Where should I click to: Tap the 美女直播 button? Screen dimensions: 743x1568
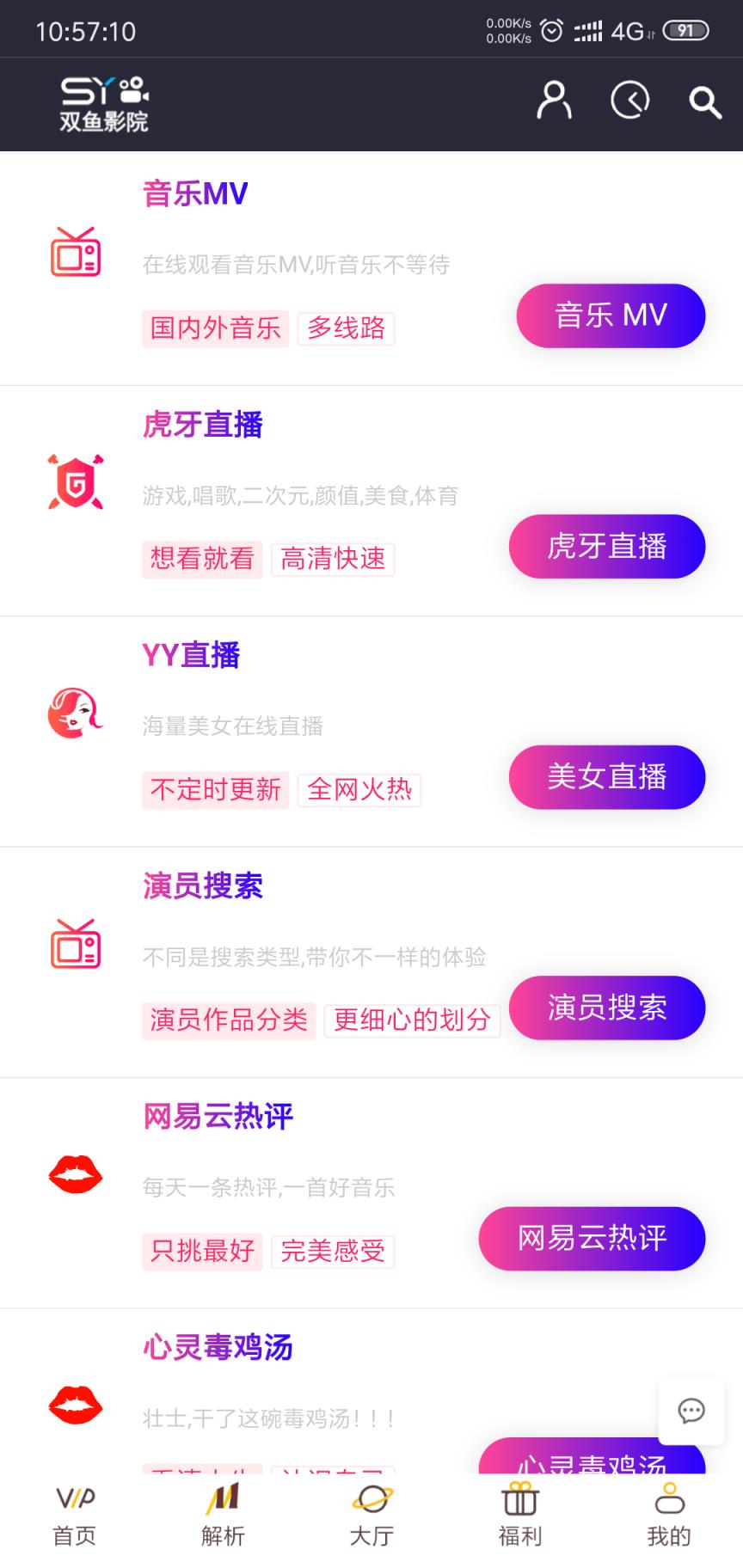click(x=606, y=776)
